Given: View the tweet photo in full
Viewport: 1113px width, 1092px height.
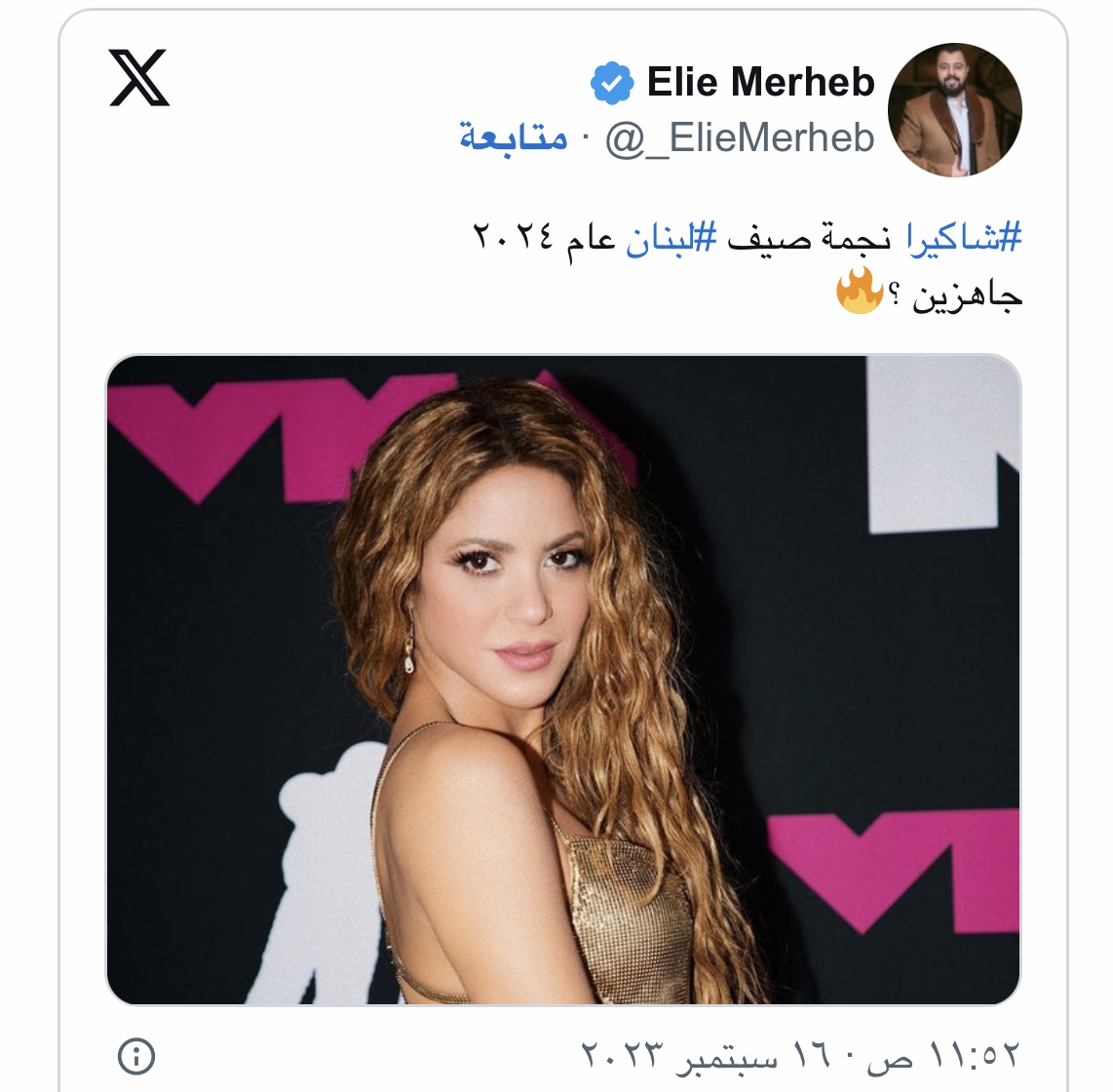Looking at the screenshot, I should point(563,680).
